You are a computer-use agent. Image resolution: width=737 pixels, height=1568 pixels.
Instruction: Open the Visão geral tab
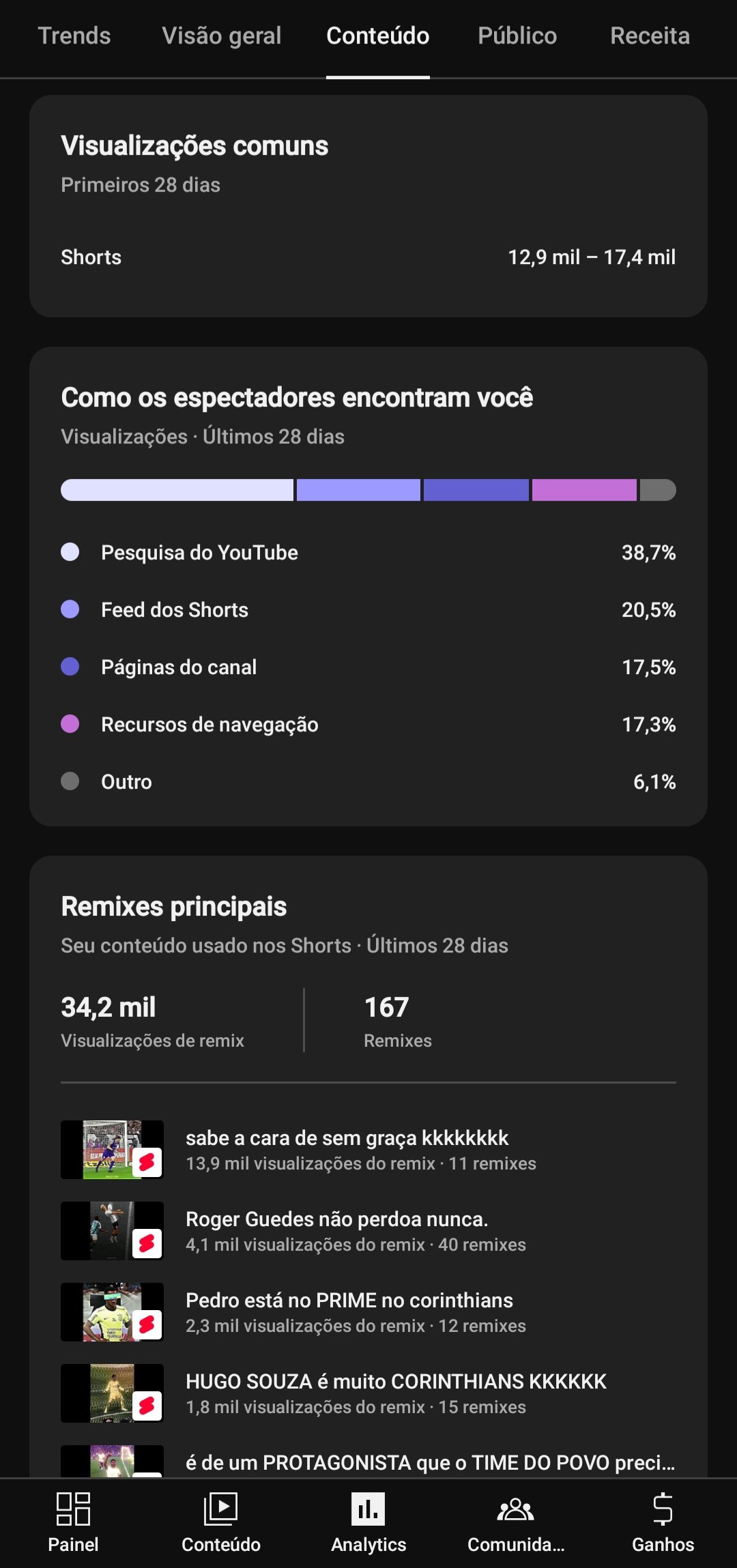coord(221,36)
